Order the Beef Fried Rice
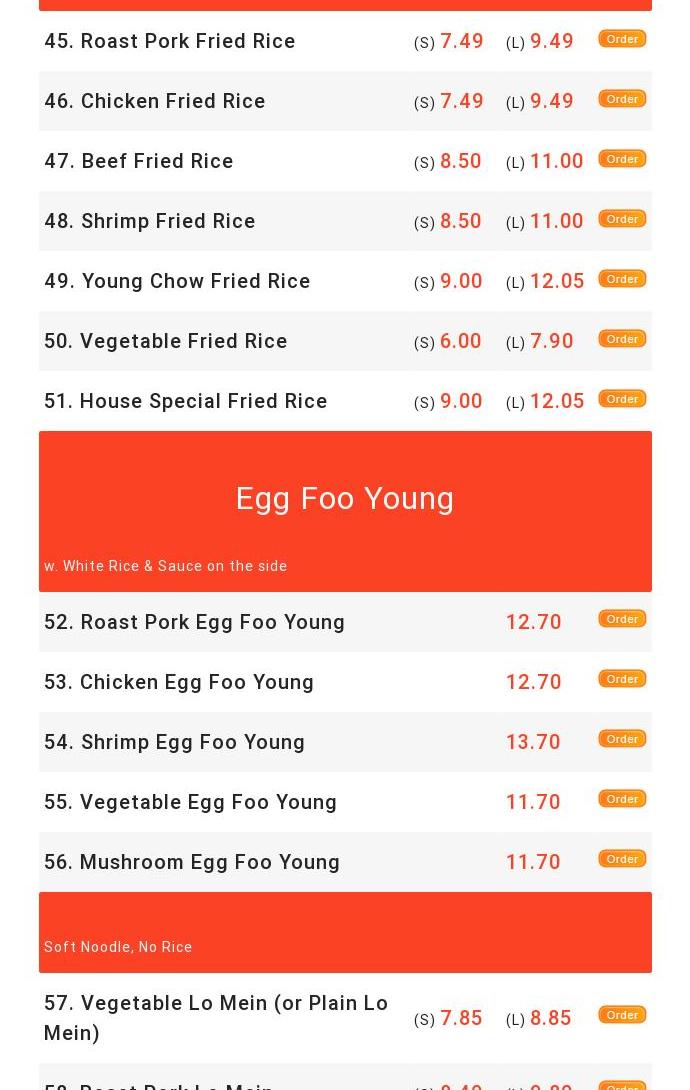Image resolution: width=690 pixels, height=1090 pixels. tap(622, 159)
